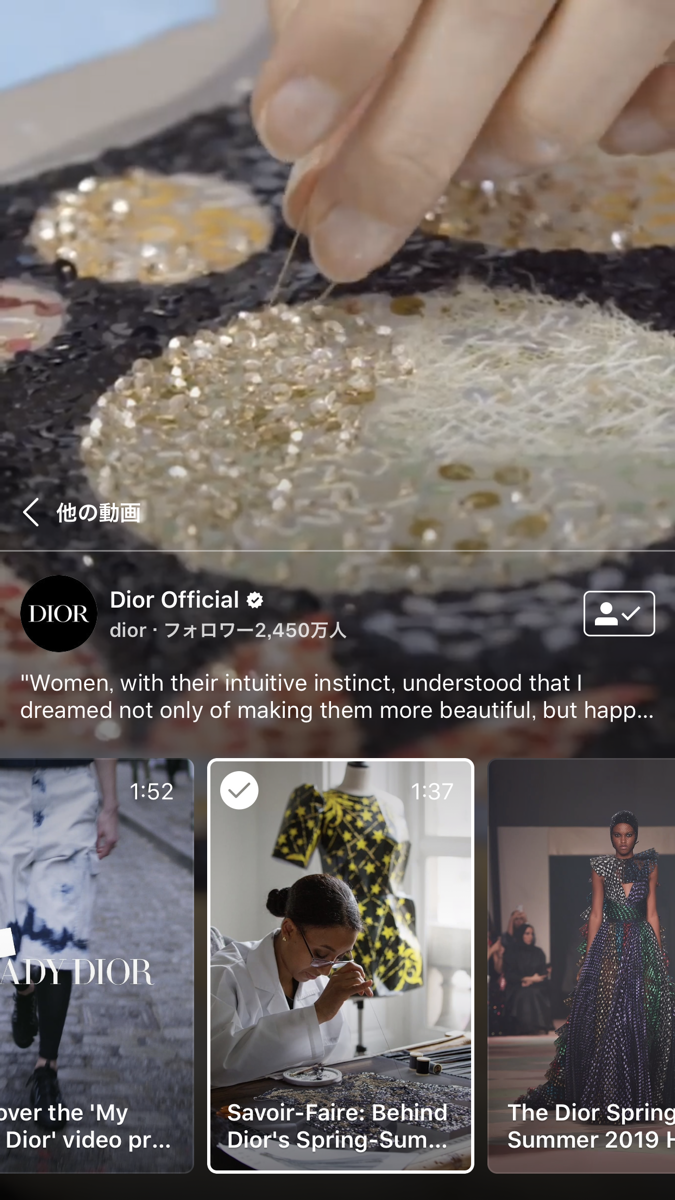The image size is (675, 1200).
Task: Open Dior Official account profile
Action: (175, 600)
